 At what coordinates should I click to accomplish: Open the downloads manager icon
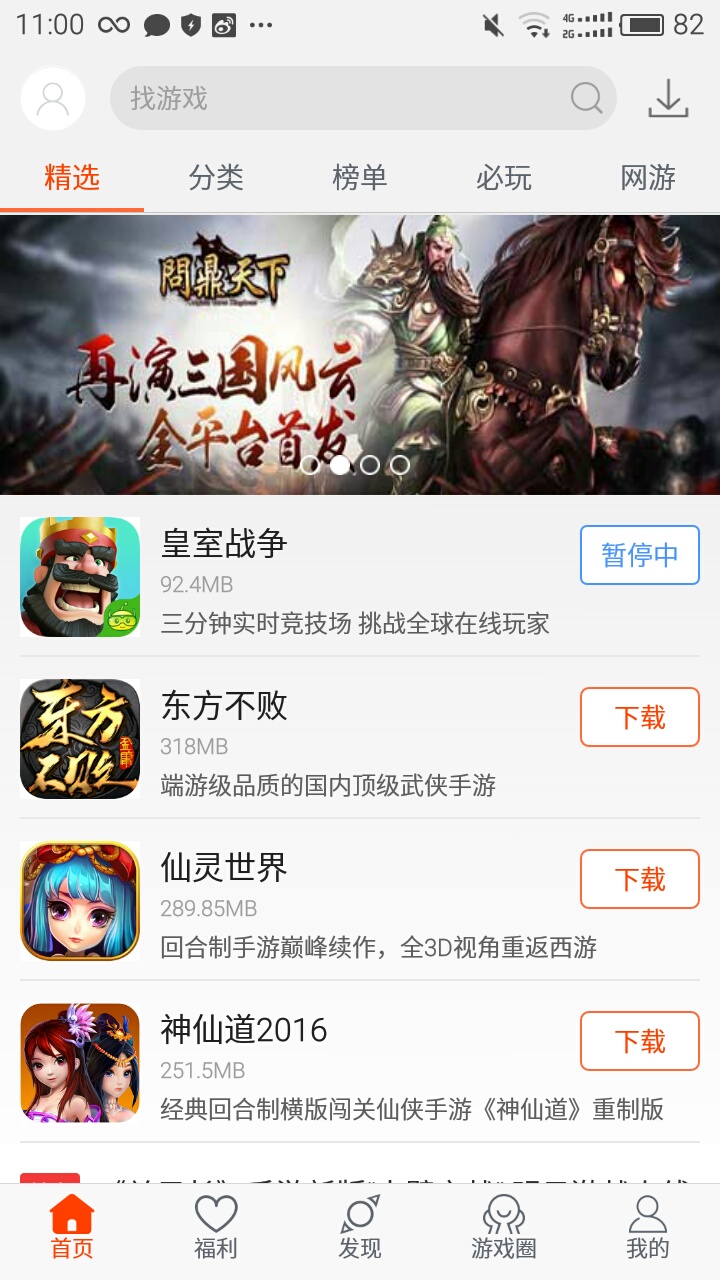[668, 98]
